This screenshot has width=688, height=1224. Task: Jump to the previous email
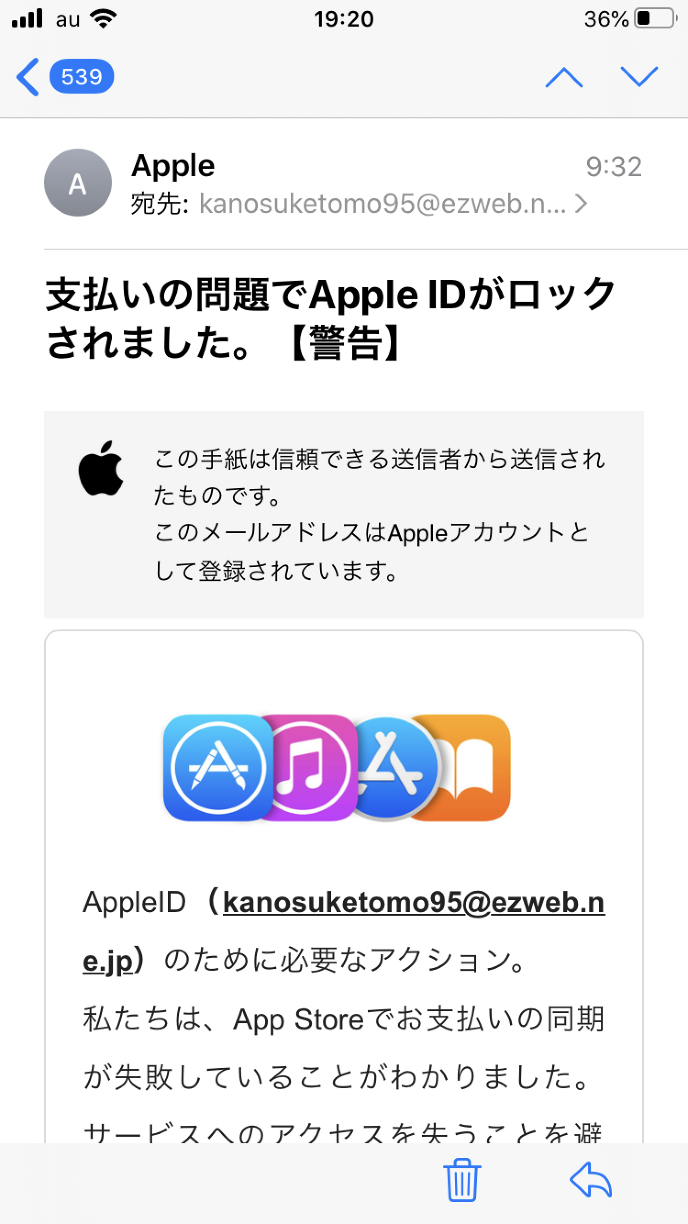pos(564,77)
